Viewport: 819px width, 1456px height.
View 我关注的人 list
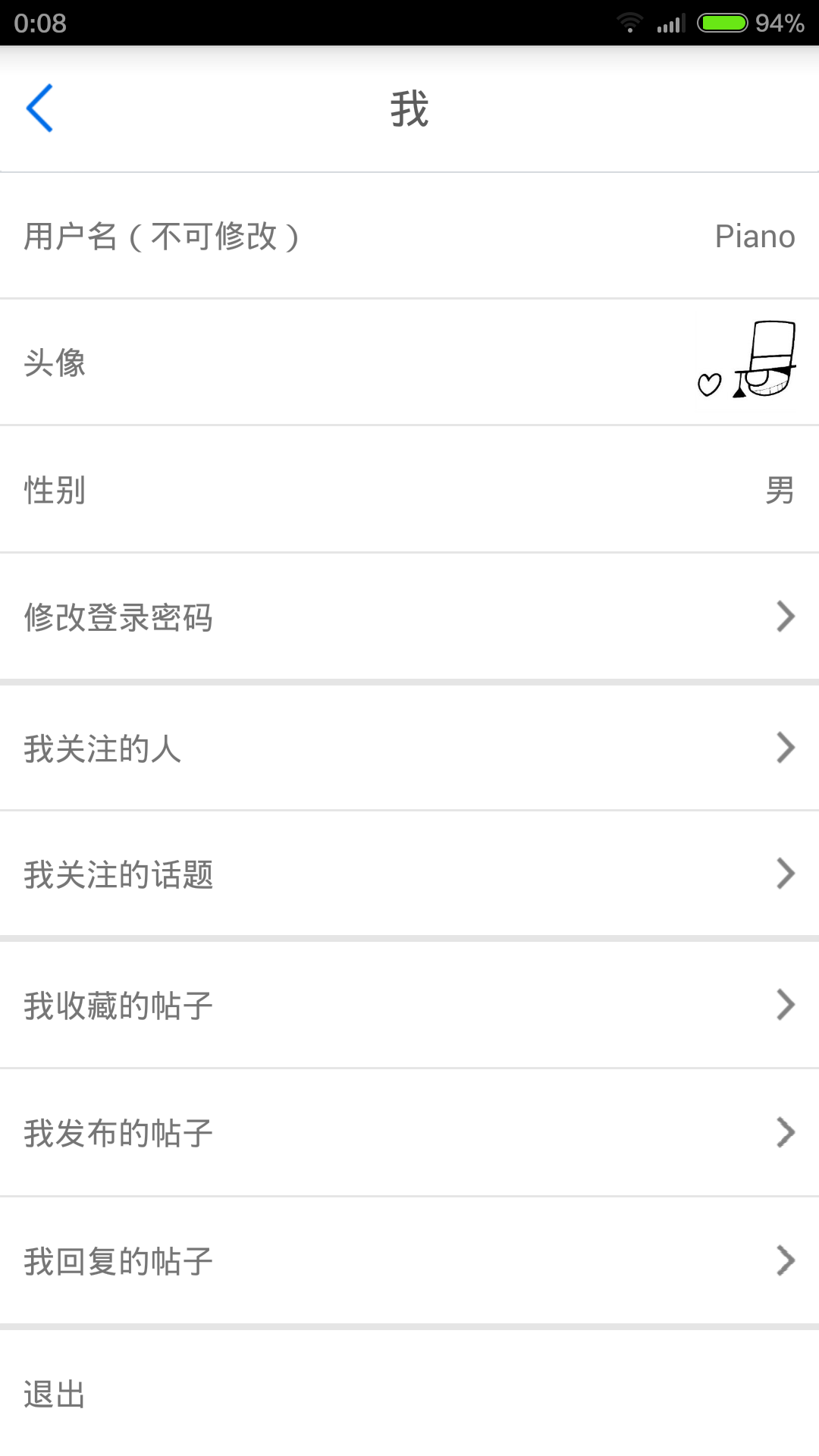tap(409, 748)
